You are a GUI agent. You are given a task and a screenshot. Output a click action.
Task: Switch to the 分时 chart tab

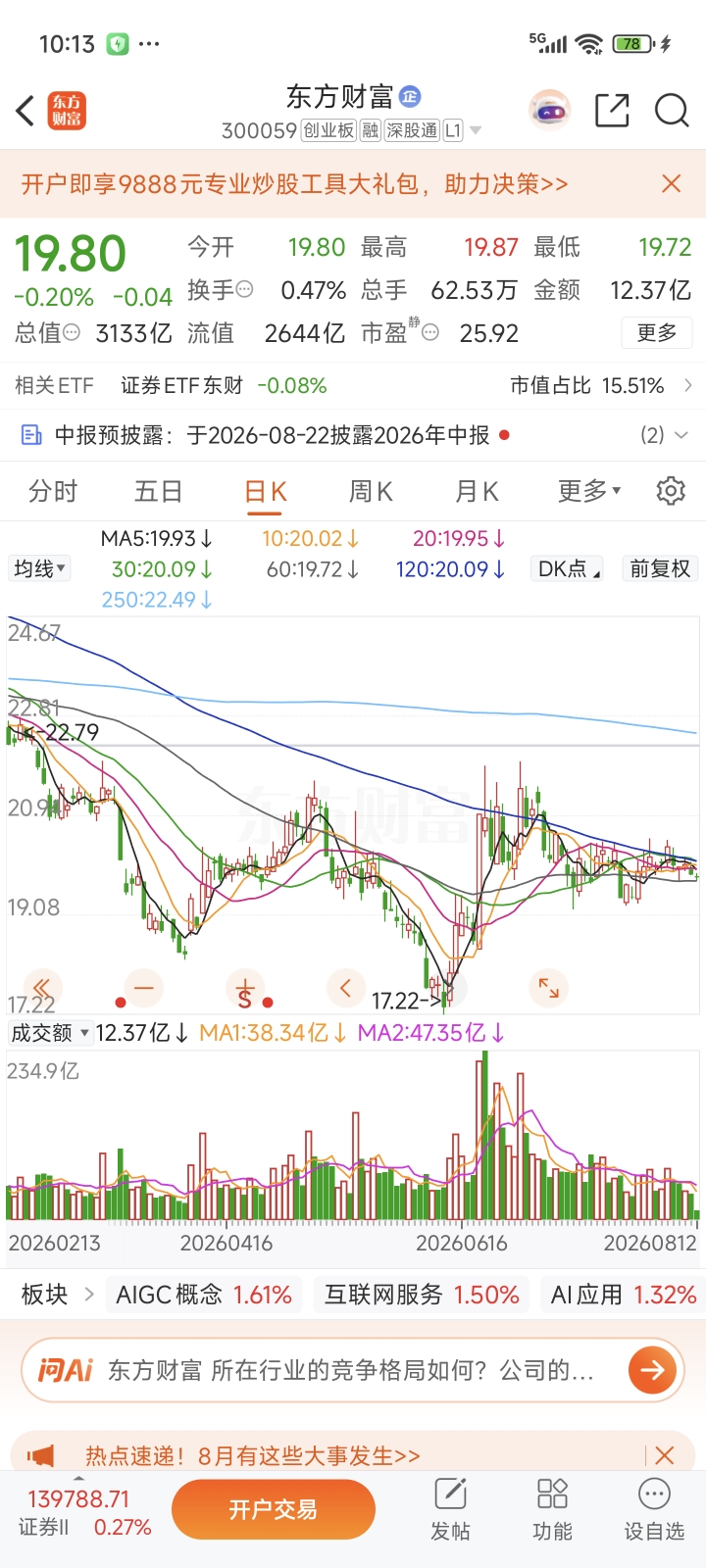[x=53, y=491]
